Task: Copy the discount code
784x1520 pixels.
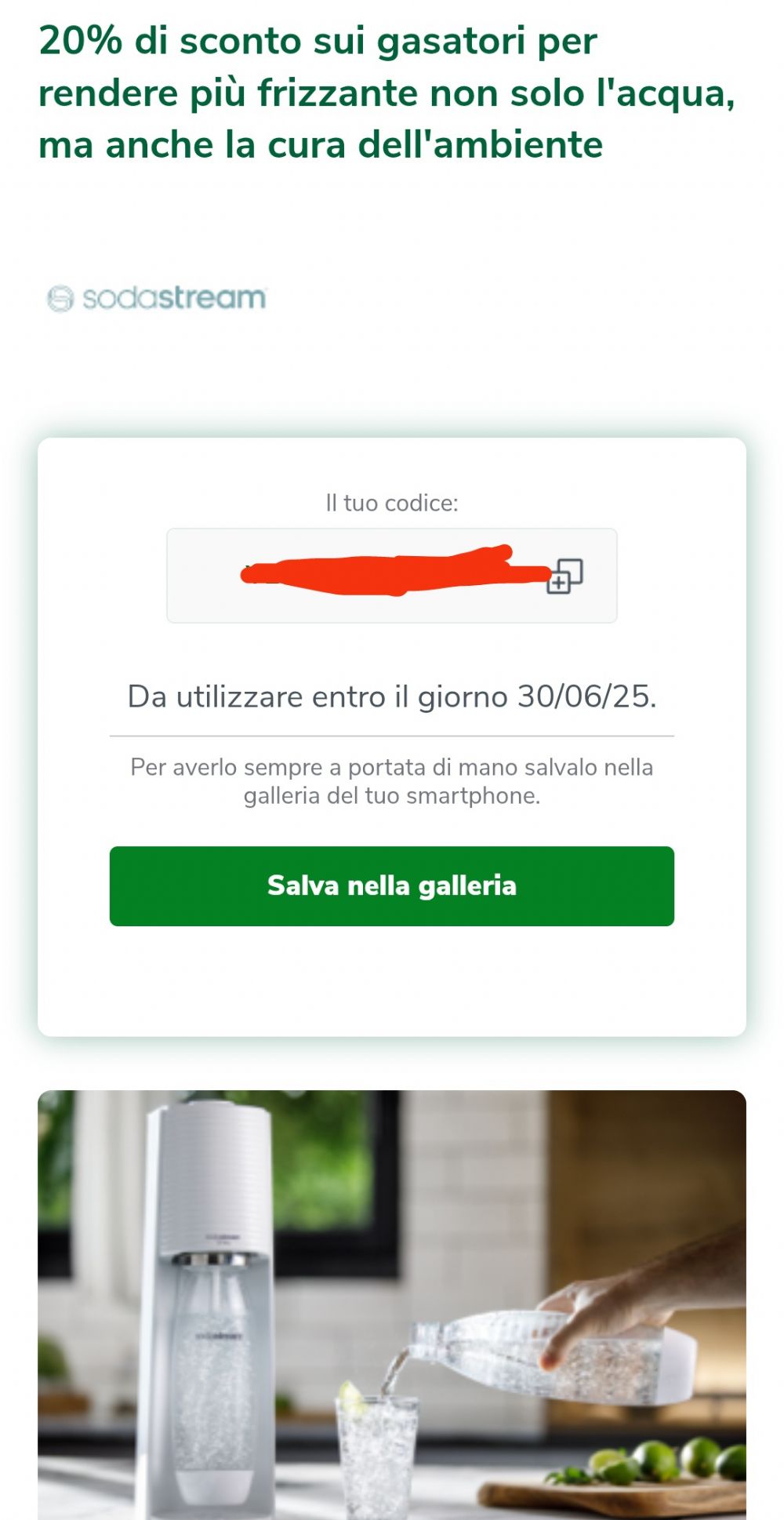Action: [x=564, y=576]
